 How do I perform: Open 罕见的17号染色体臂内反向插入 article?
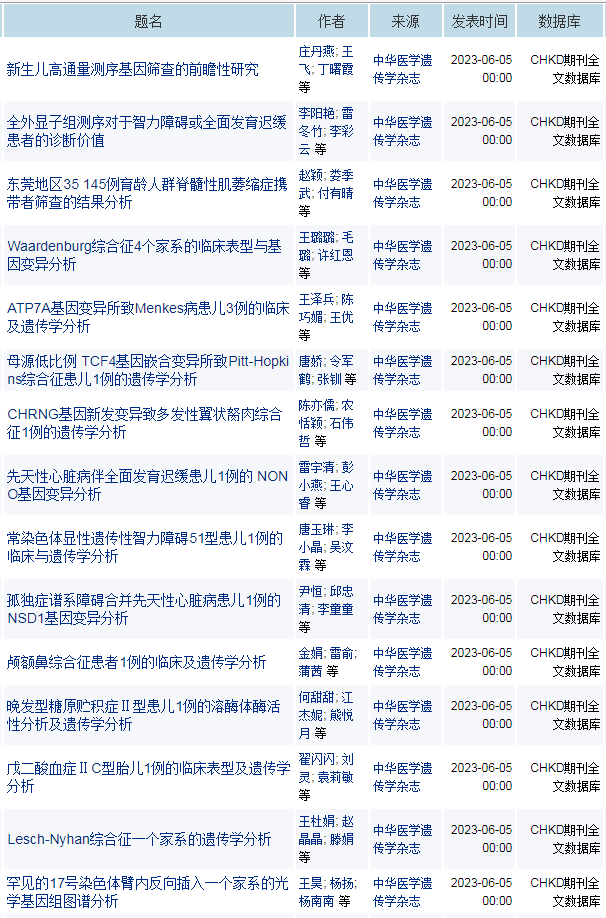pos(146,892)
